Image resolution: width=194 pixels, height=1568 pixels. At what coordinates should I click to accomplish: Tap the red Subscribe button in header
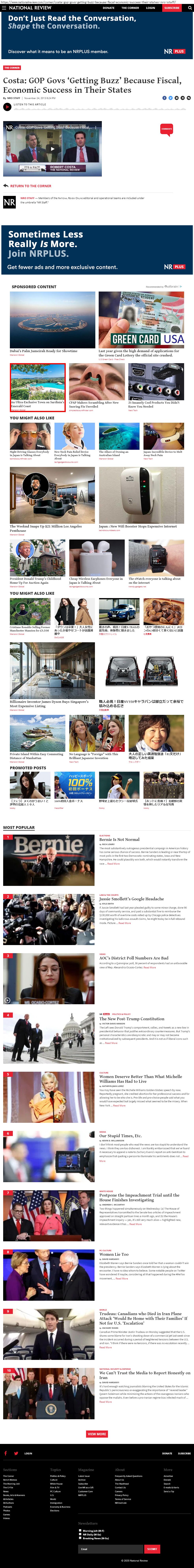pos(172,8)
